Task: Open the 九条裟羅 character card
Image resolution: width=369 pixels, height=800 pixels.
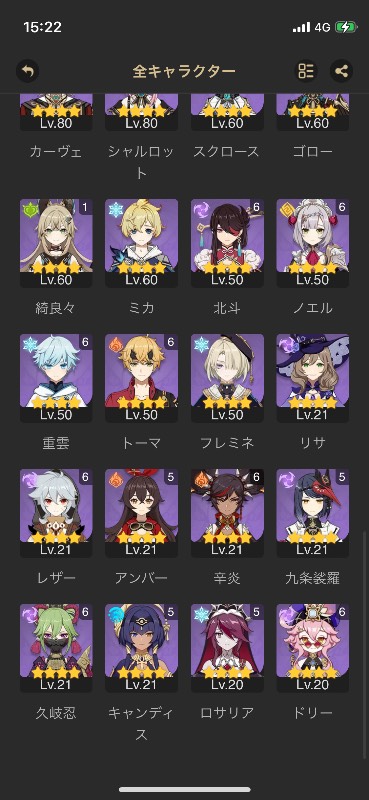Action: (313, 514)
